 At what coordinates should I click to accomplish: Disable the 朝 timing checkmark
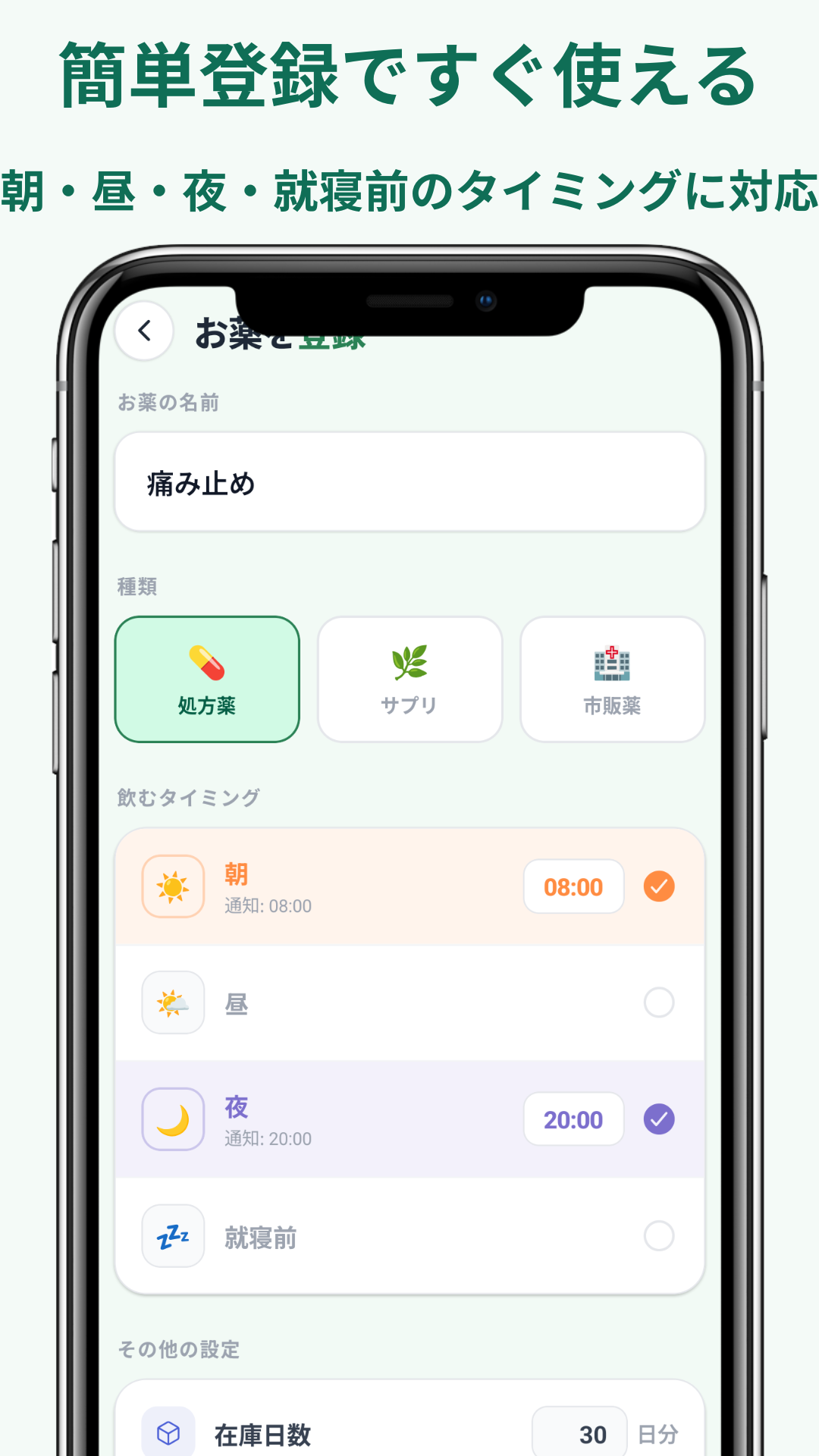[659, 886]
